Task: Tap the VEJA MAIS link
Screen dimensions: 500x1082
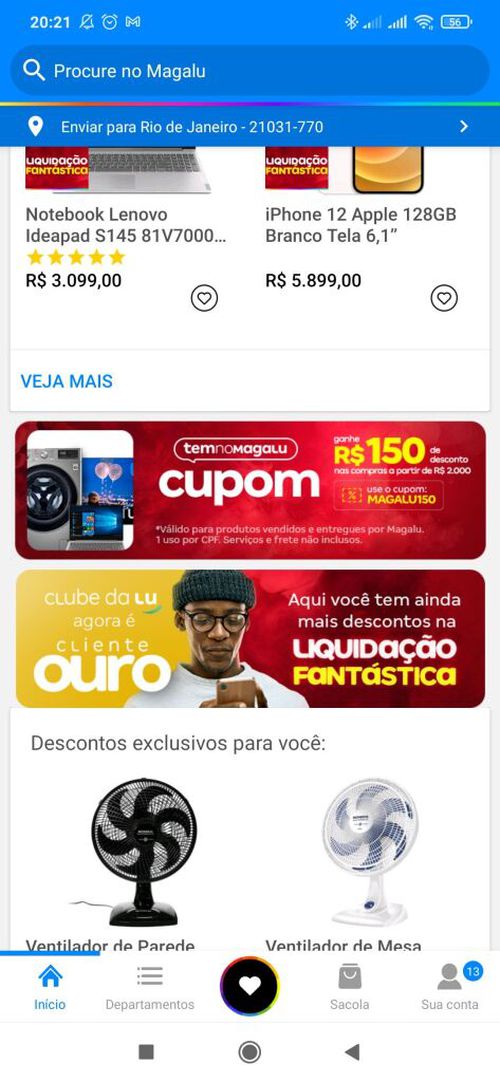Action: 66,381
